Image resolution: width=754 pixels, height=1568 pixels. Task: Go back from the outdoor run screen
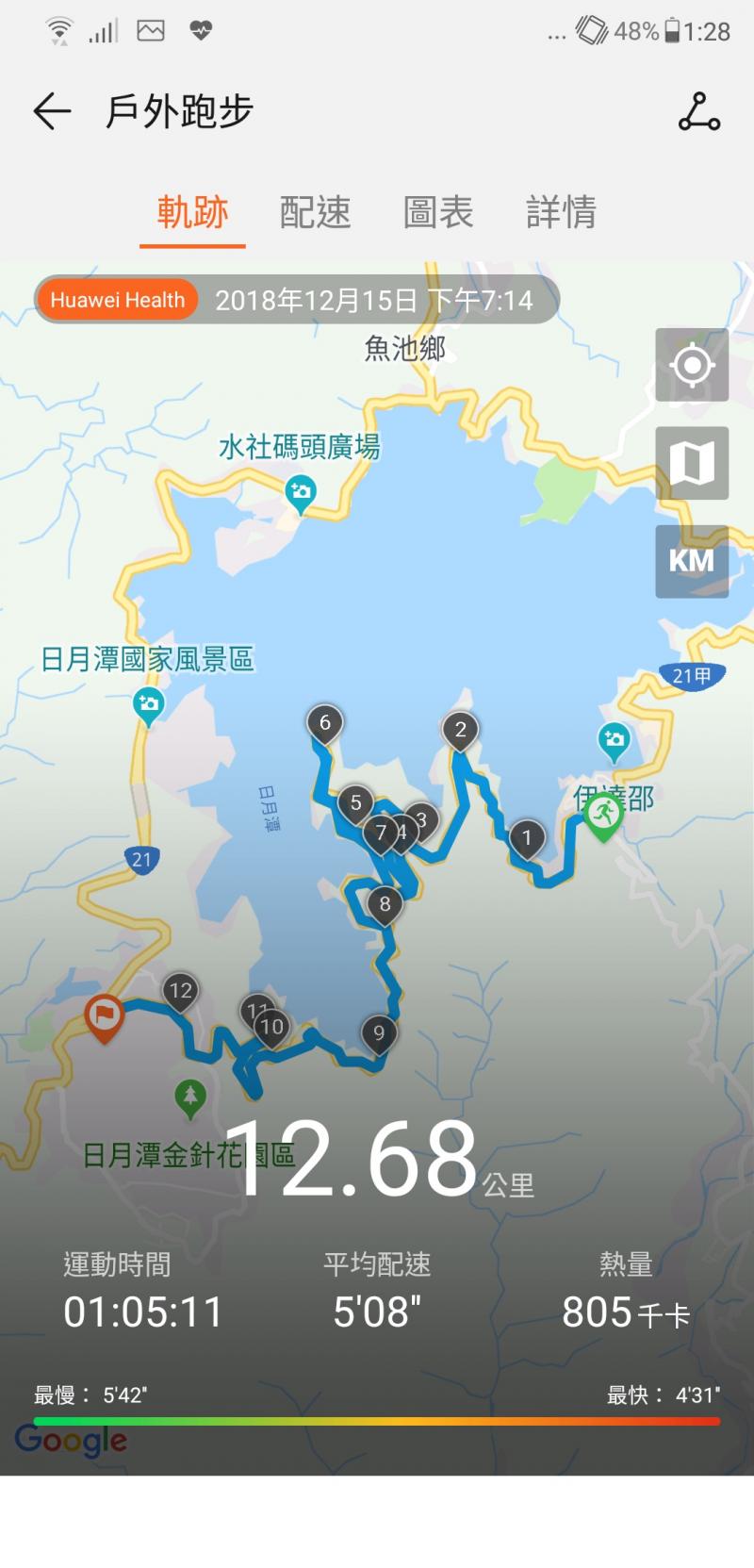click(52, 111)
